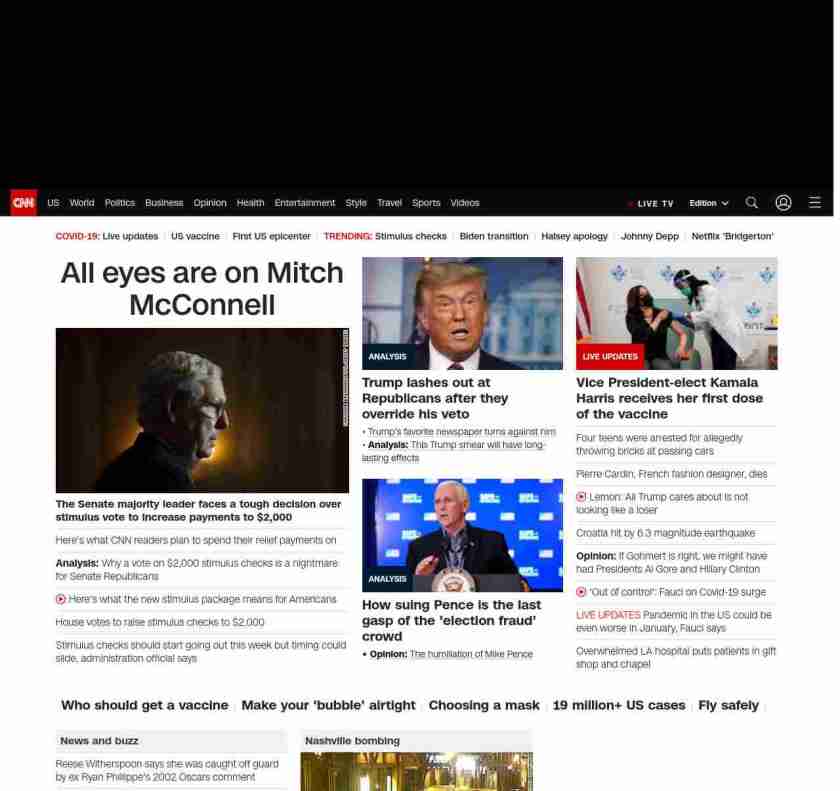The height and width of the screenshot is (791, 840).
Task: Select the Sports section
Action: coord(426,203)
